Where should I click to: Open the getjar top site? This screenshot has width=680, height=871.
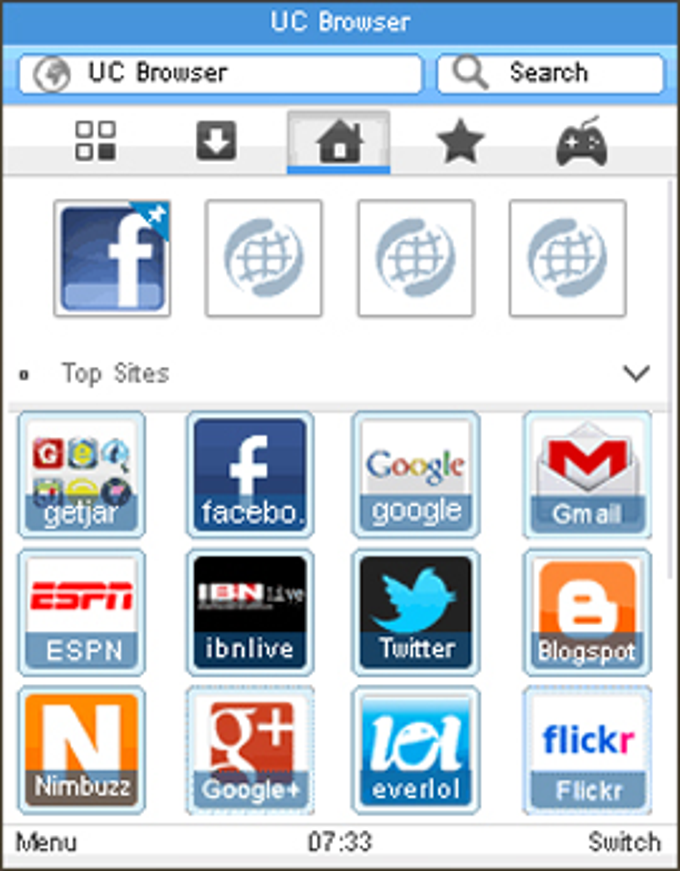[82, 475]
